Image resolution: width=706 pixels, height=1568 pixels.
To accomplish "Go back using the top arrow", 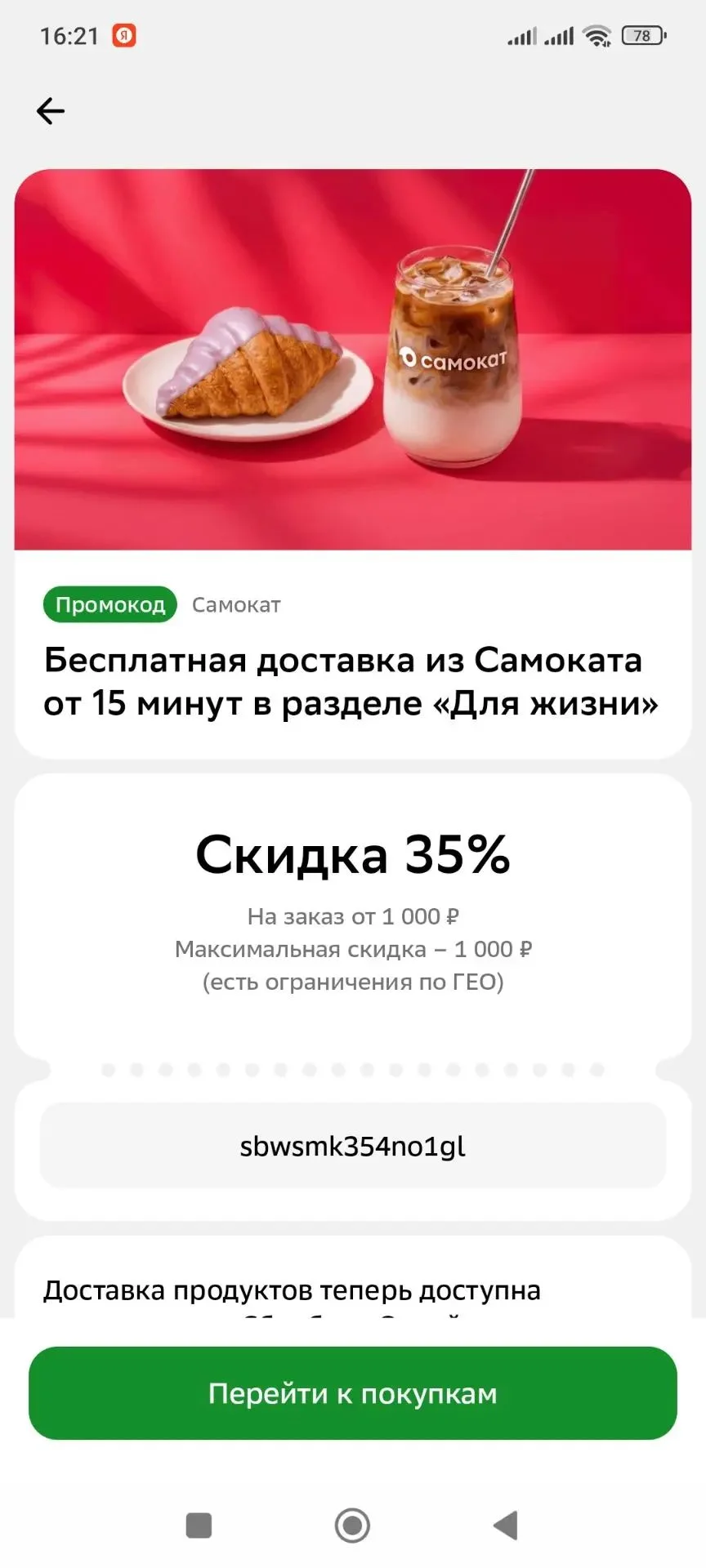I will (x=51, y=111).
